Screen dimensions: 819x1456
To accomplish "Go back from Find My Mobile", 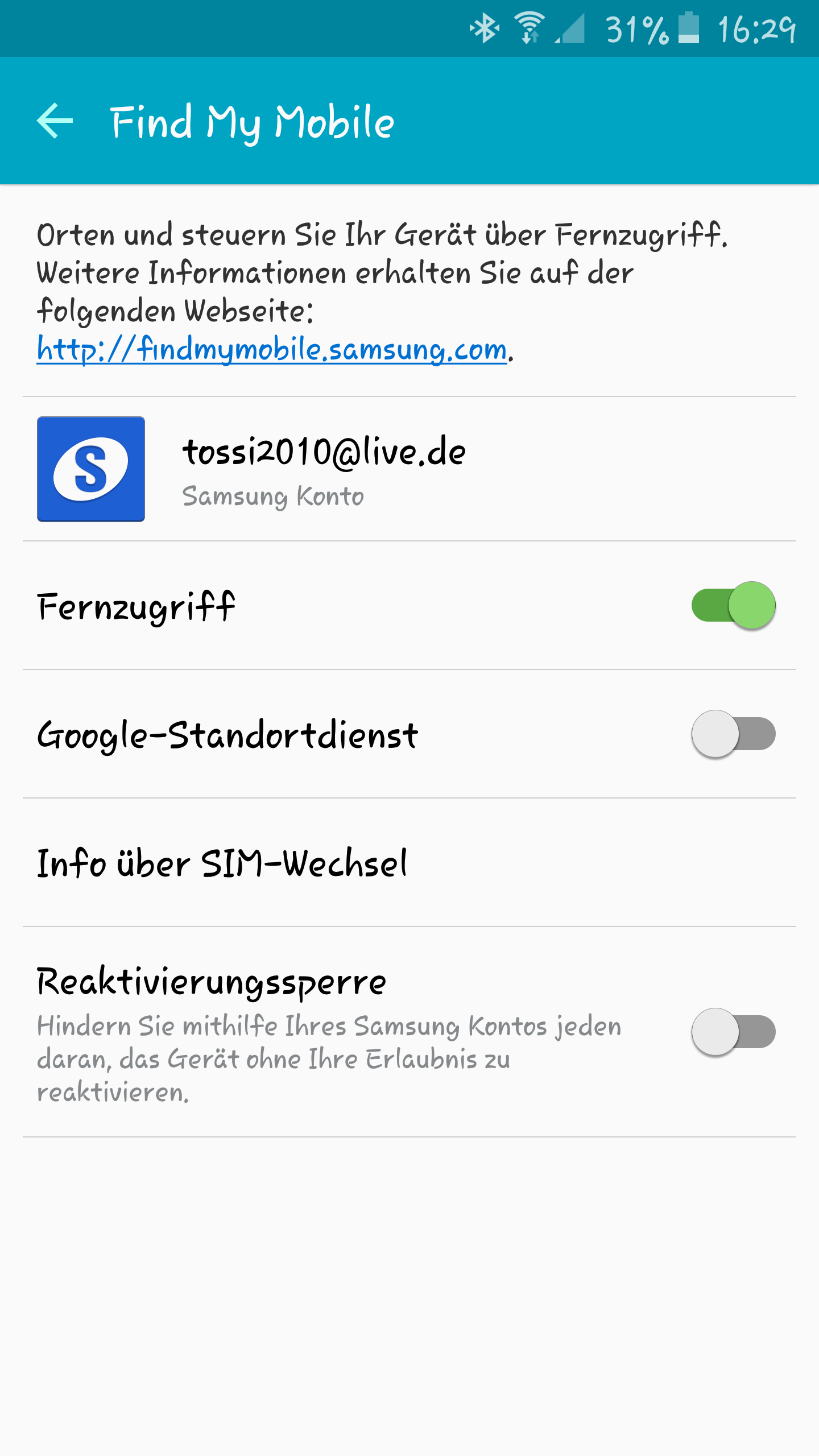I will tap(55, 121).
